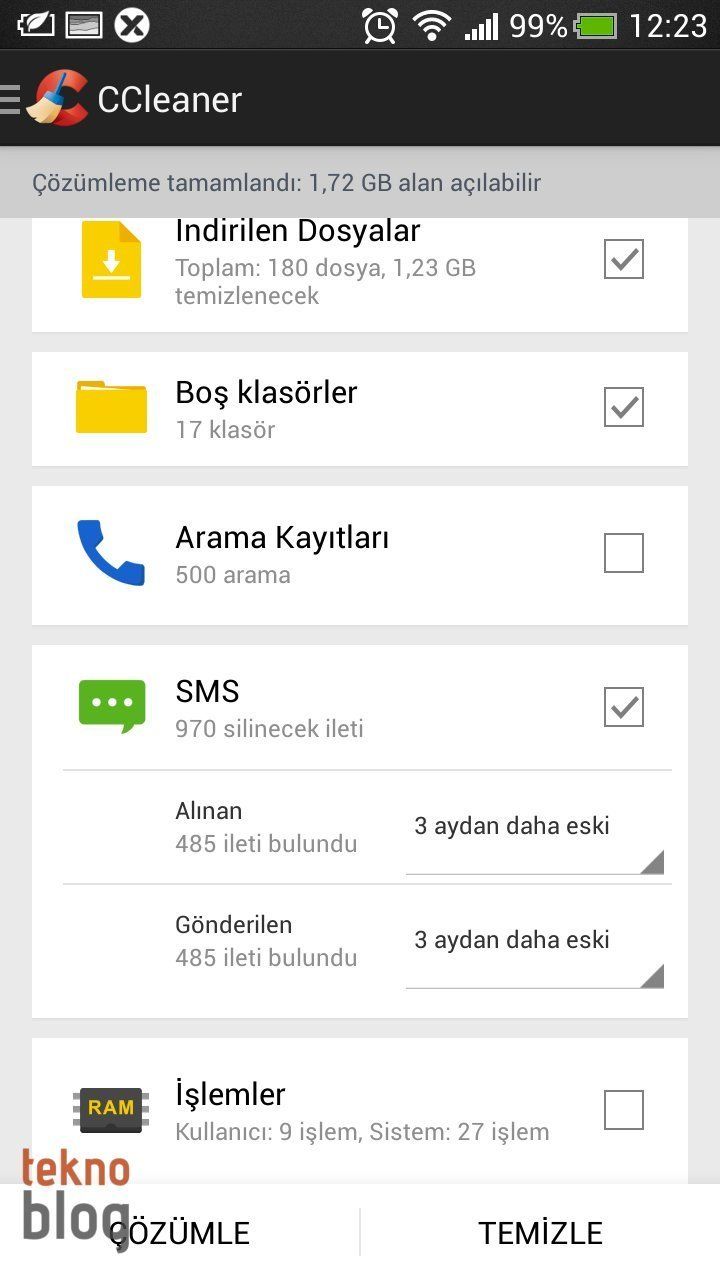Screen dimensions: 720x1280
Task: Tap TEMİZLE to clean selected items
Action: pos(540,1232)
